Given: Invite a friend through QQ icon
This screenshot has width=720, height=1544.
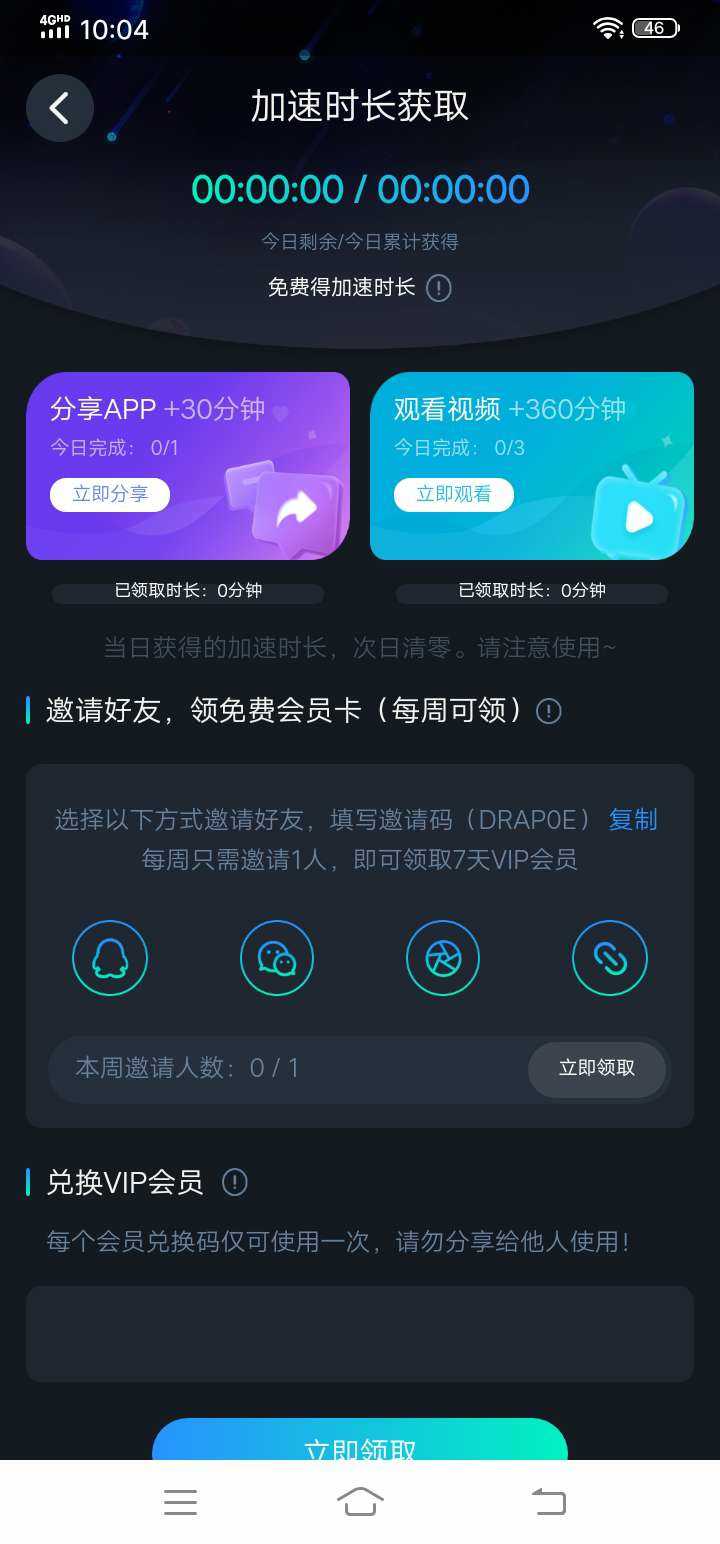Looking at the screenshot, I should (110, 958).
